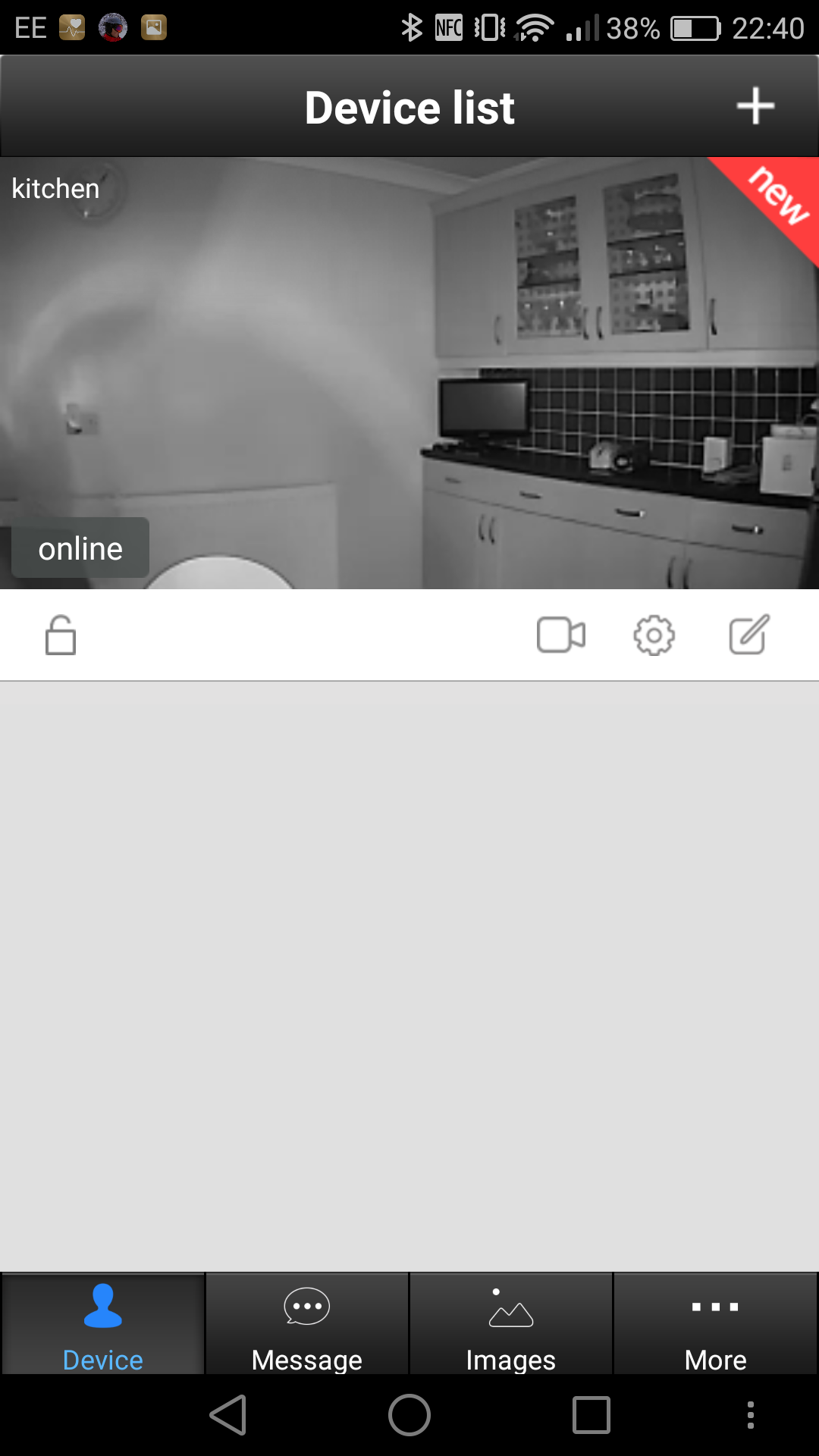Screen dimensions: 819x1456
Task: Open the kitchen camera live view
Action: [x=409, y=373]
